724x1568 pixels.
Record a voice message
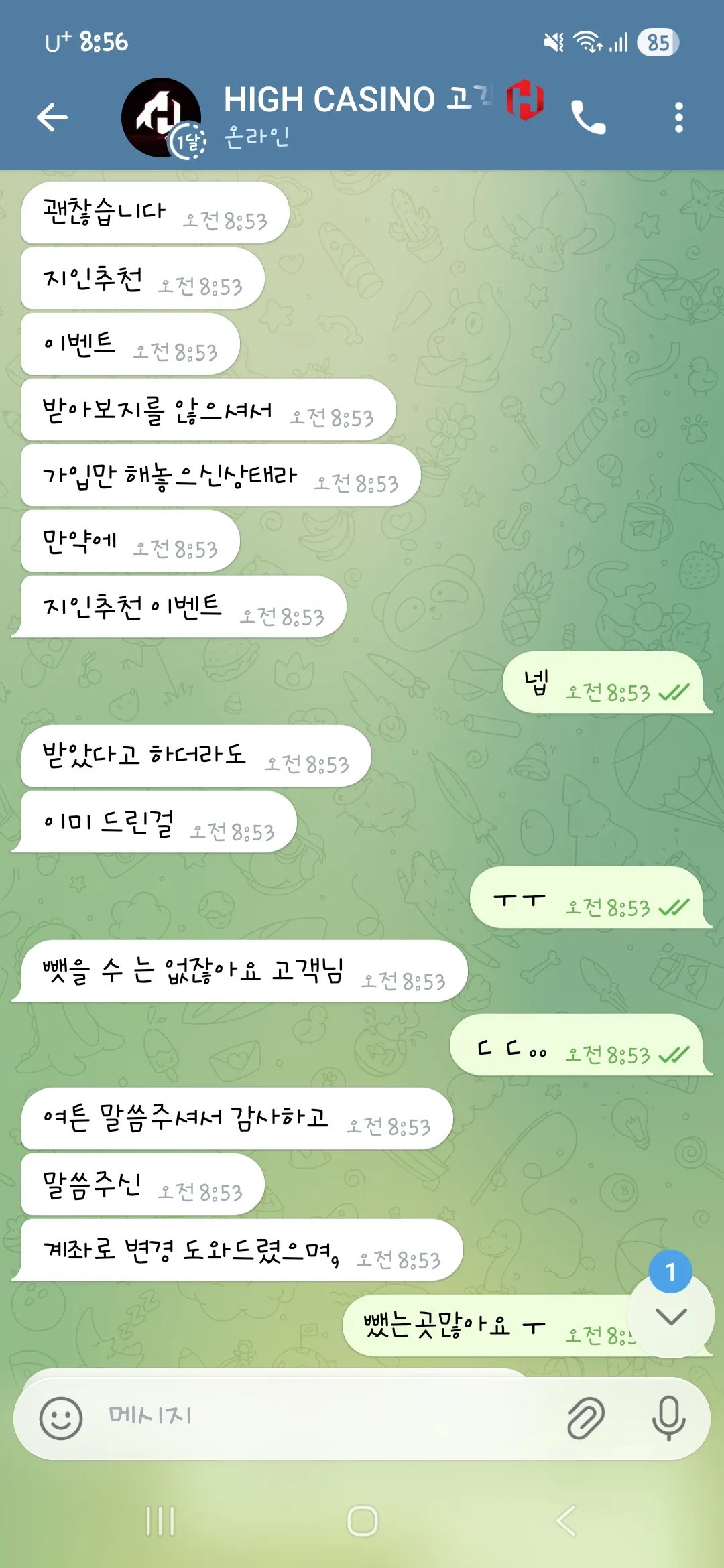(x=668, y=1418)
